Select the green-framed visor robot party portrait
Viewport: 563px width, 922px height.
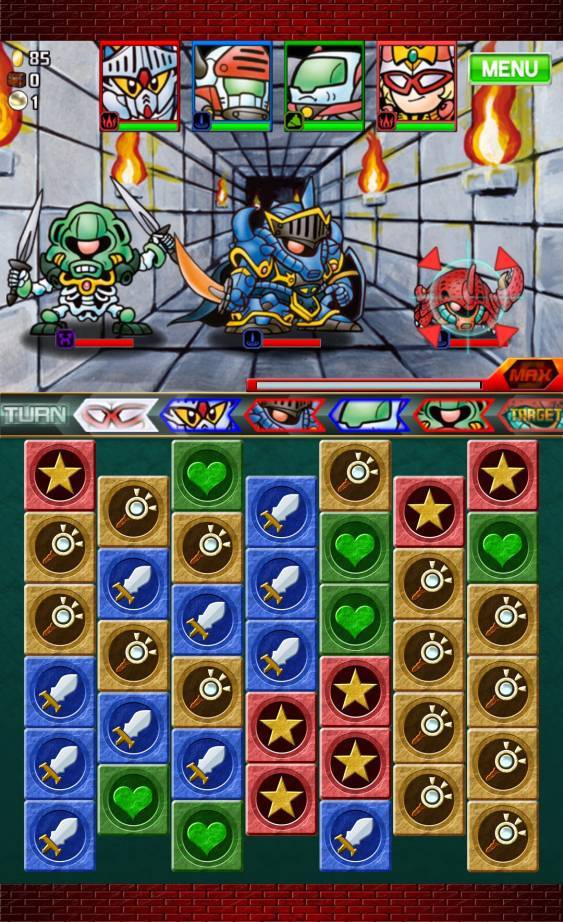pyautogui.click(x=324, y=86)
